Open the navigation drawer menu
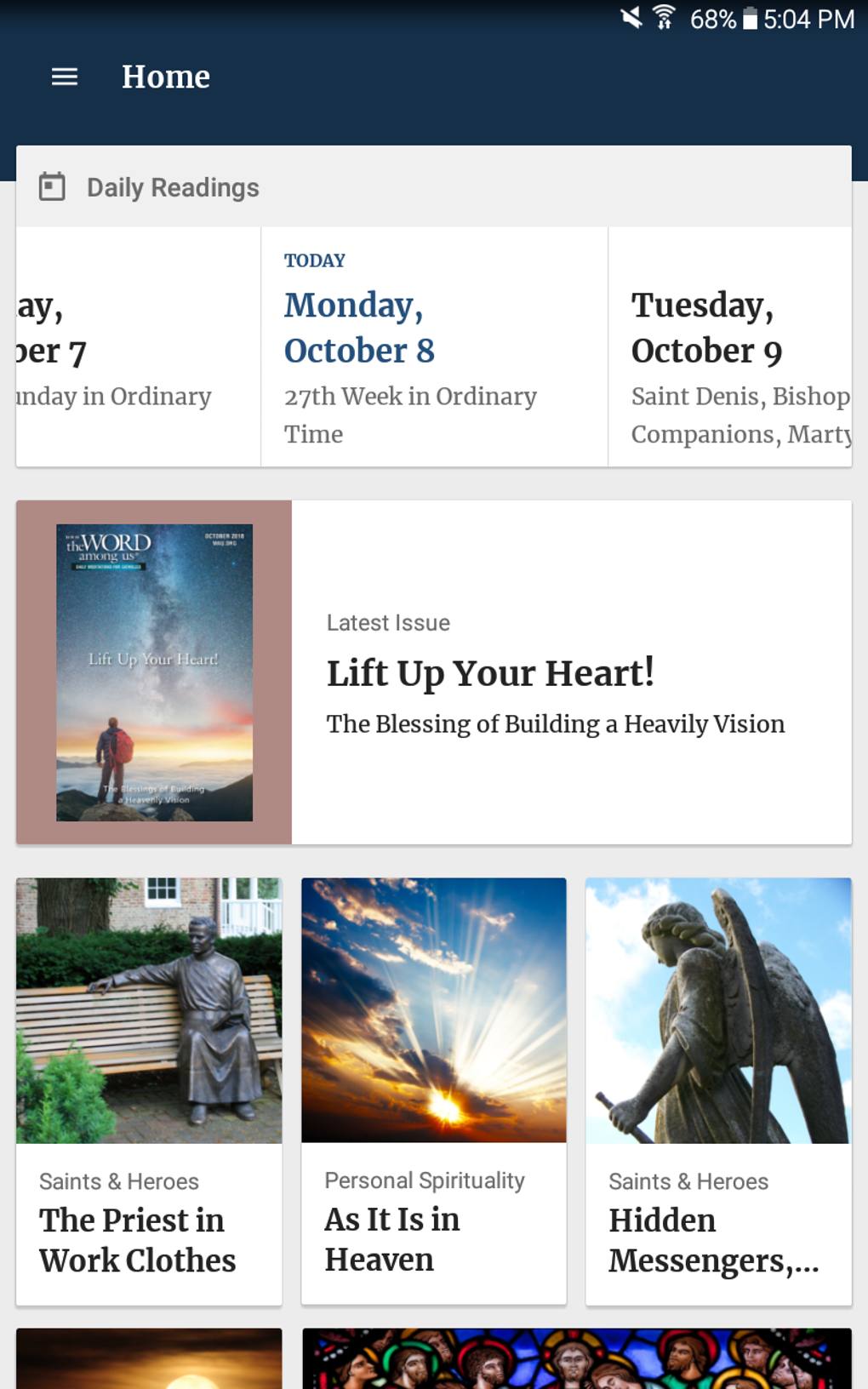The width and height of the screenshot is (868, 1389). point(64,77)
